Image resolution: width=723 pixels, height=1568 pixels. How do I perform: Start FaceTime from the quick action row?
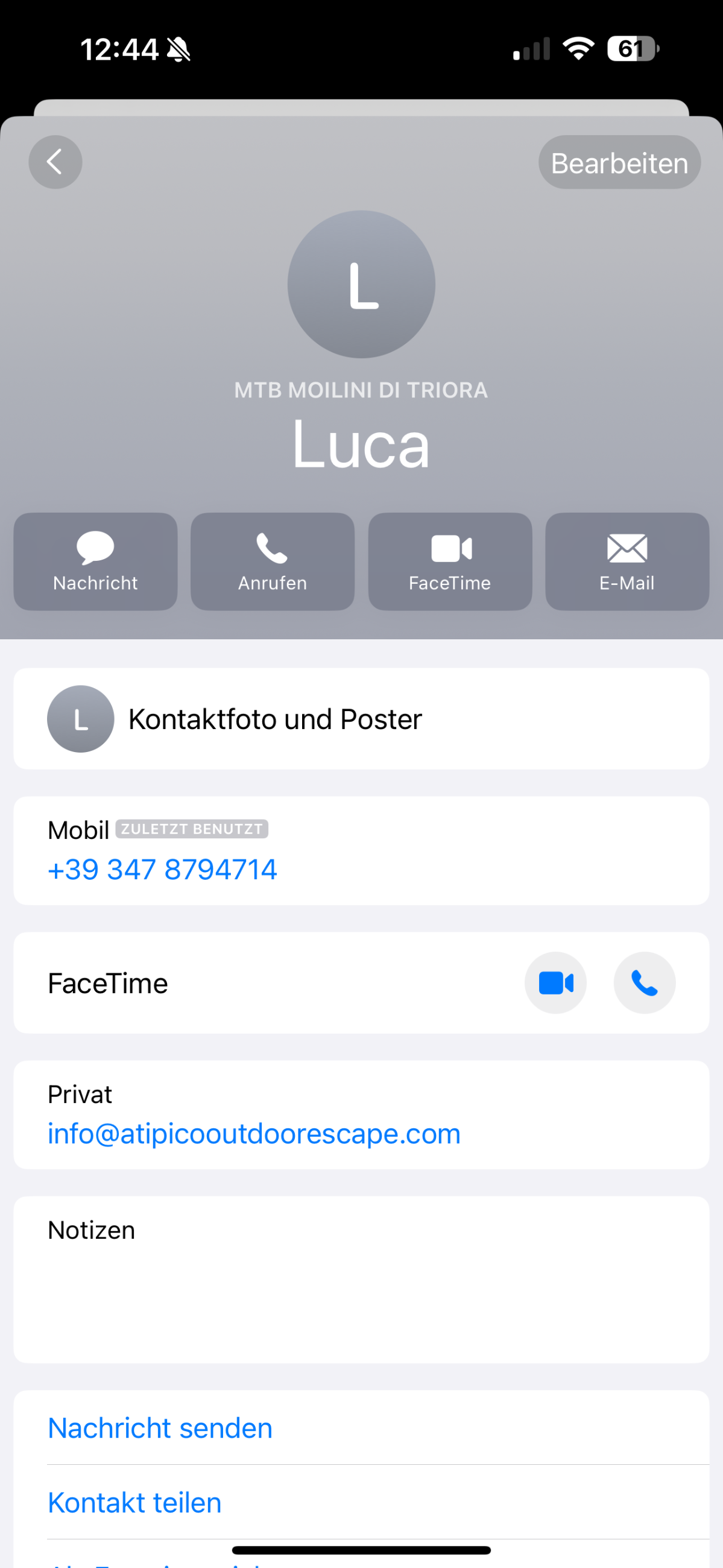point(450,561)
